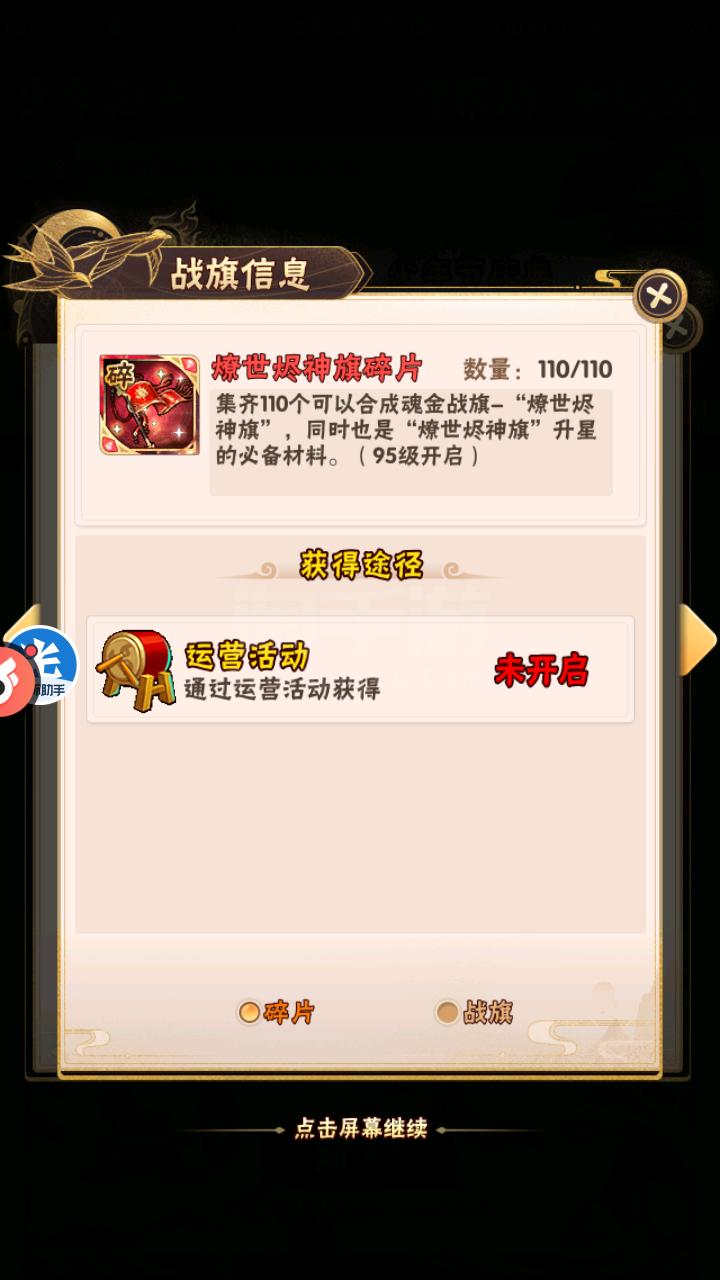Tap 点击屏幕继续 to continue
This screenshot has width=720, height=1280.
(361, 1129)
